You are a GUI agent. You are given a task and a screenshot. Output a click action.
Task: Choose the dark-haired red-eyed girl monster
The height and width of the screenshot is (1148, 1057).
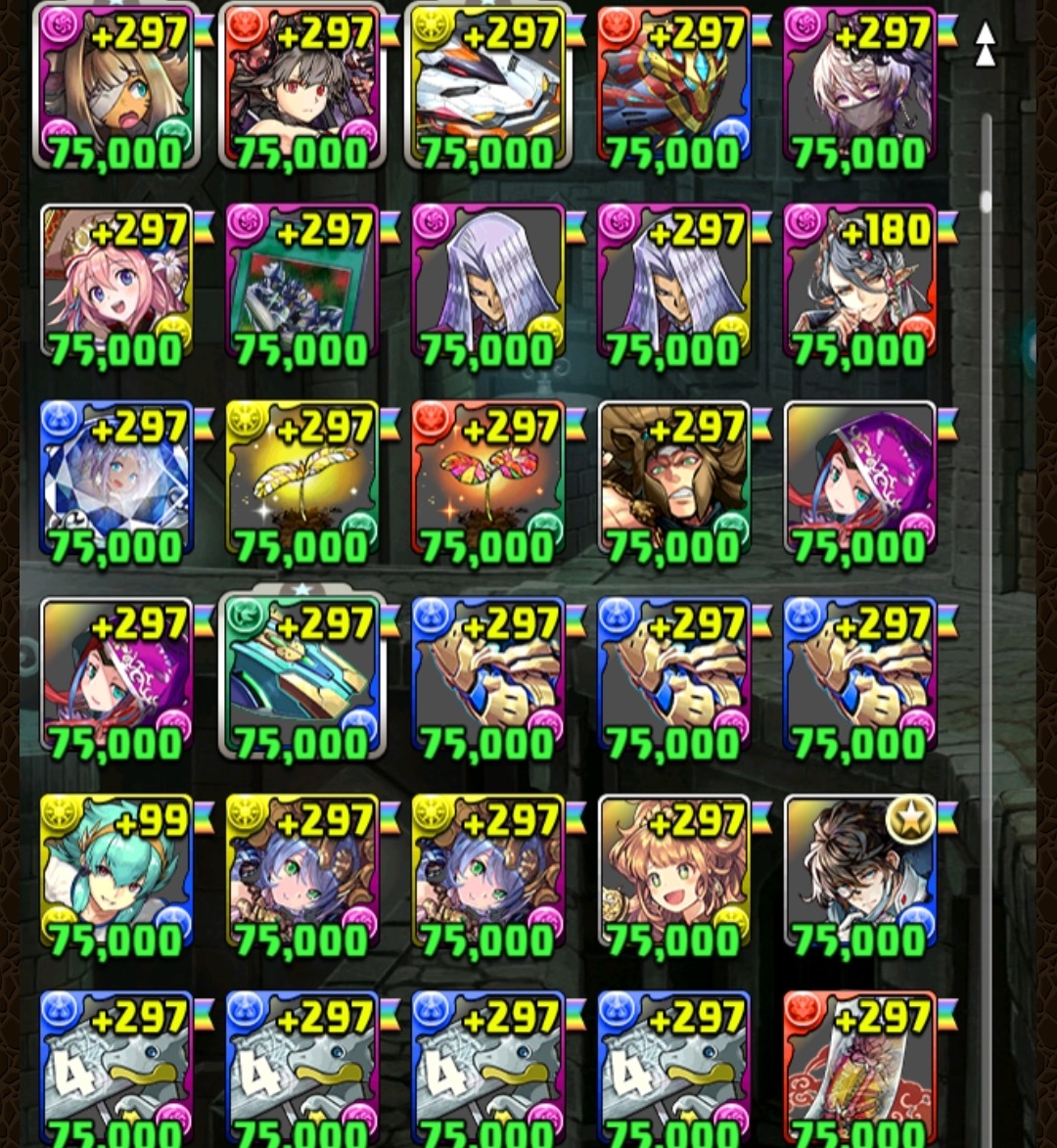[301, 86]
